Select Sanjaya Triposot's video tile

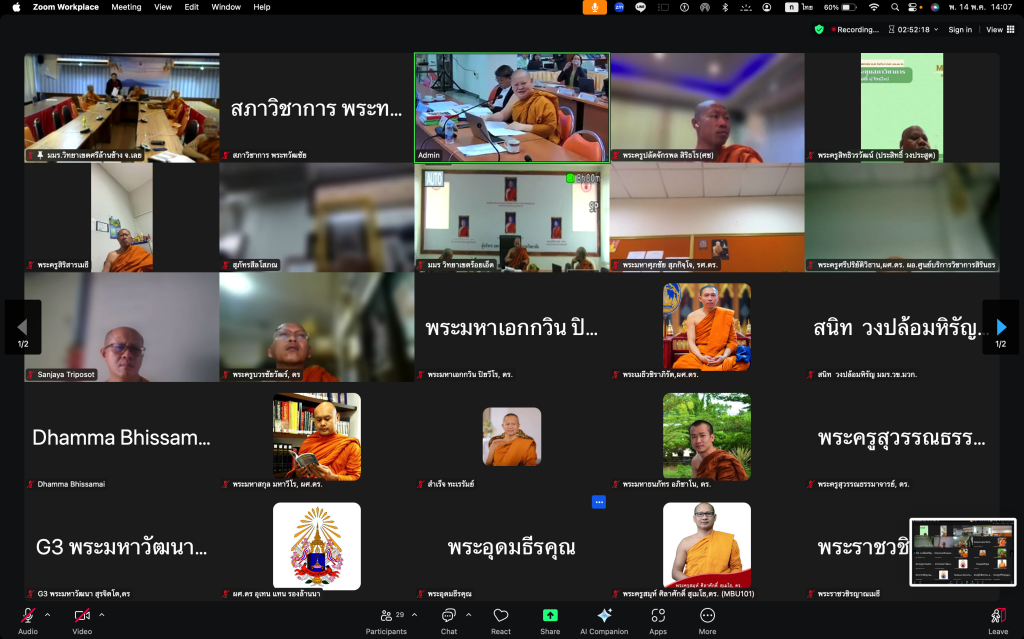point(121,327)
